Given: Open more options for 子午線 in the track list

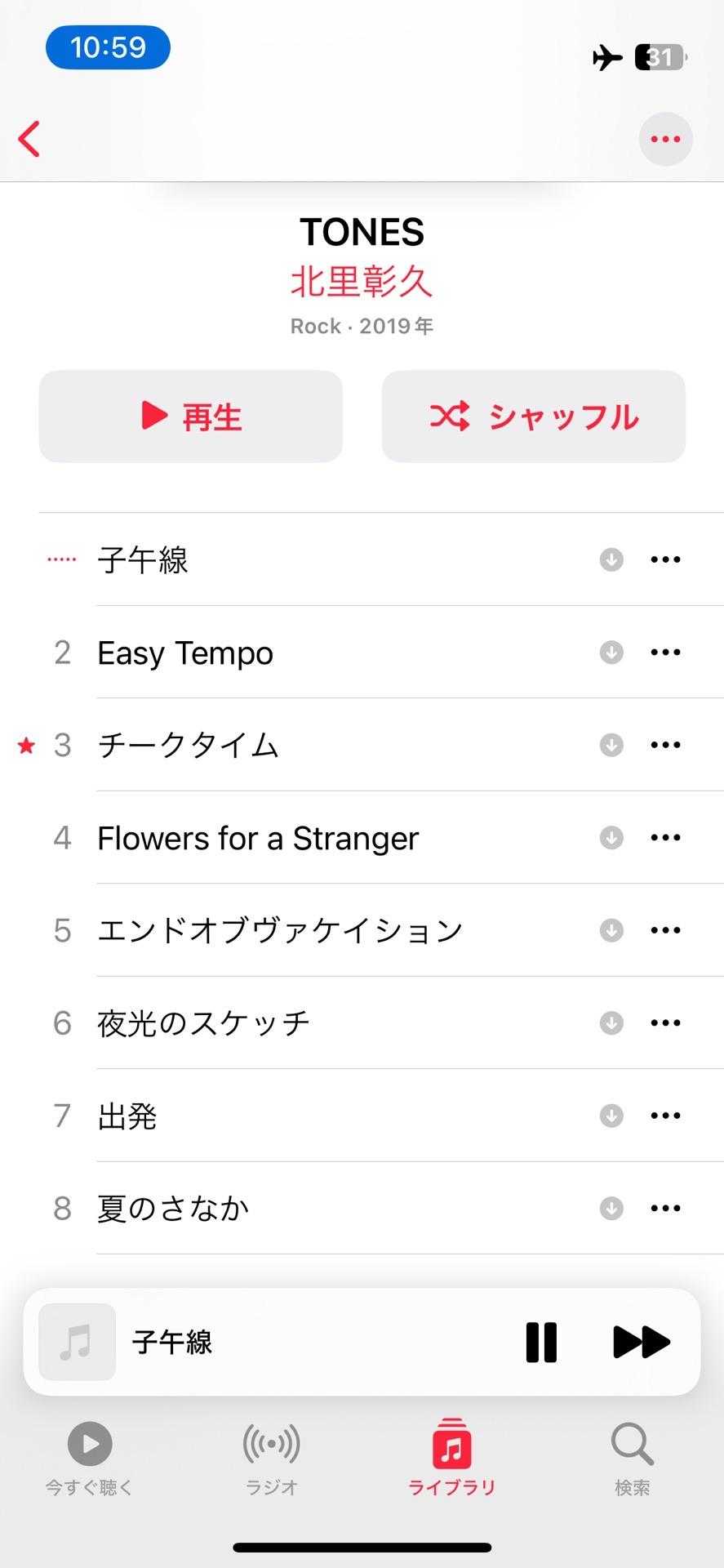Looking at the screenshot, I should click(x=665, y=559).
